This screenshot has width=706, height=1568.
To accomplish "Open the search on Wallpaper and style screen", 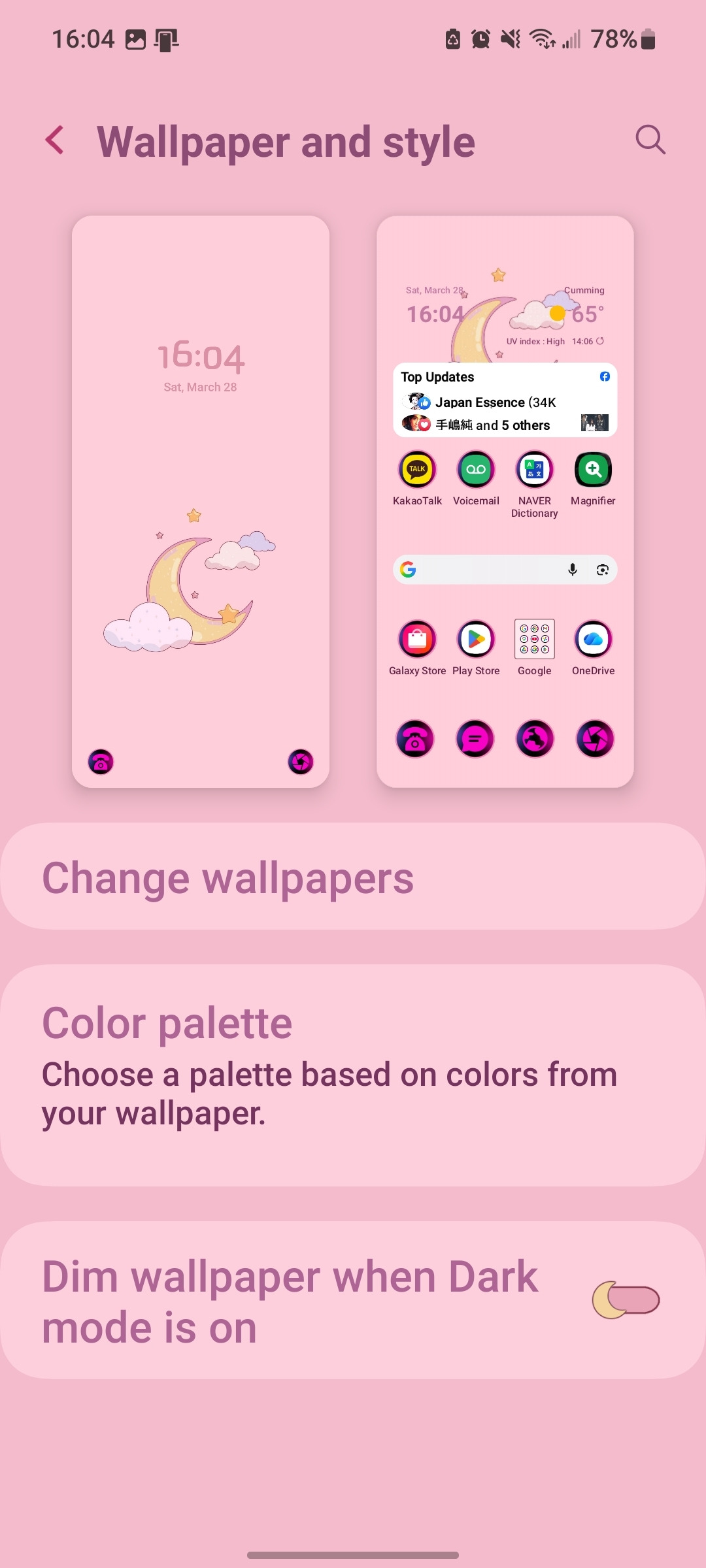I will tap(650, 140).
